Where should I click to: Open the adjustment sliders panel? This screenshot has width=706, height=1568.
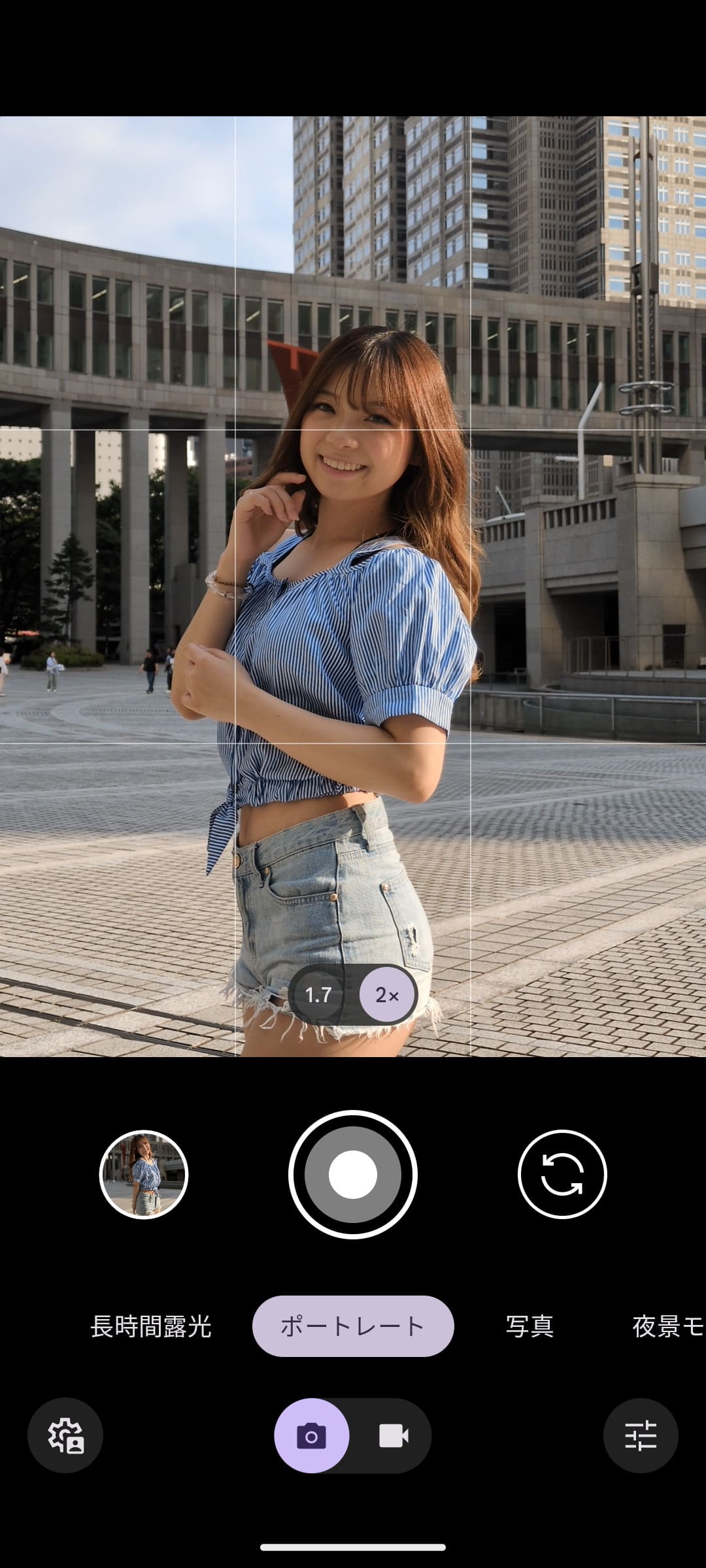coord(641,1435)
